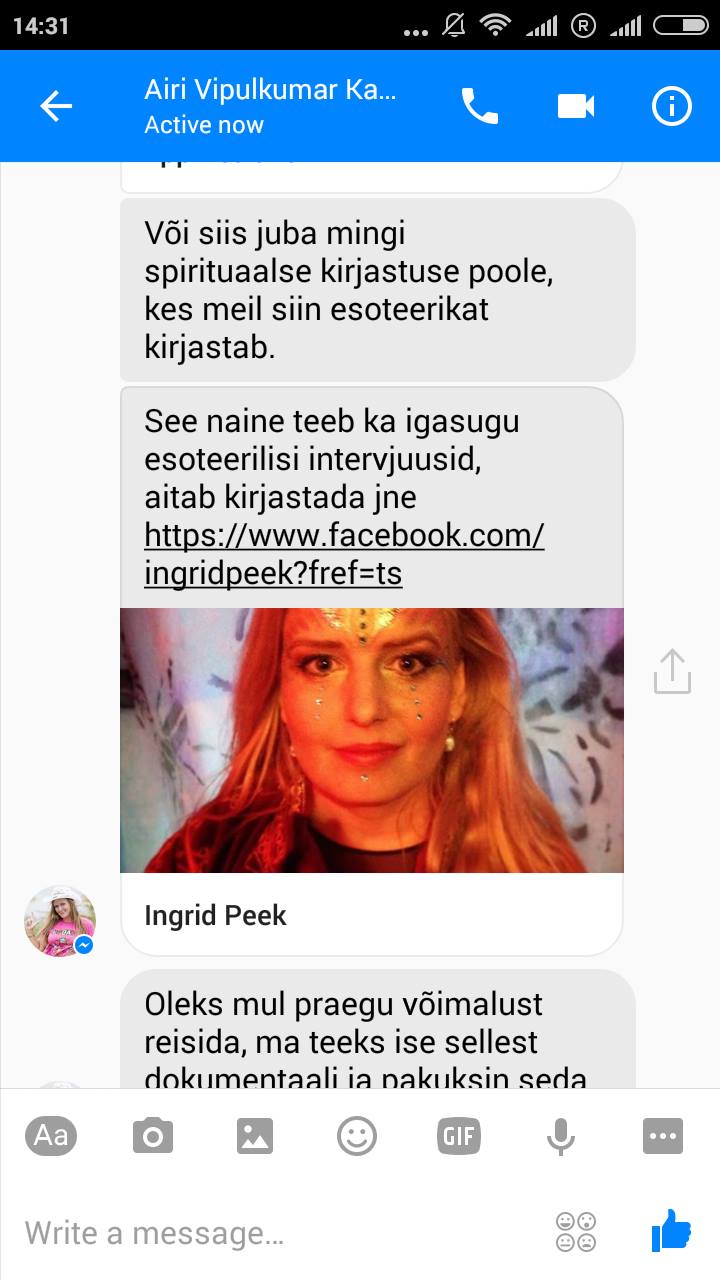This screenshot has height=1280, width=720.
Task: Open the facebook.com/ingridpeek link
Action: click(344, 555)
